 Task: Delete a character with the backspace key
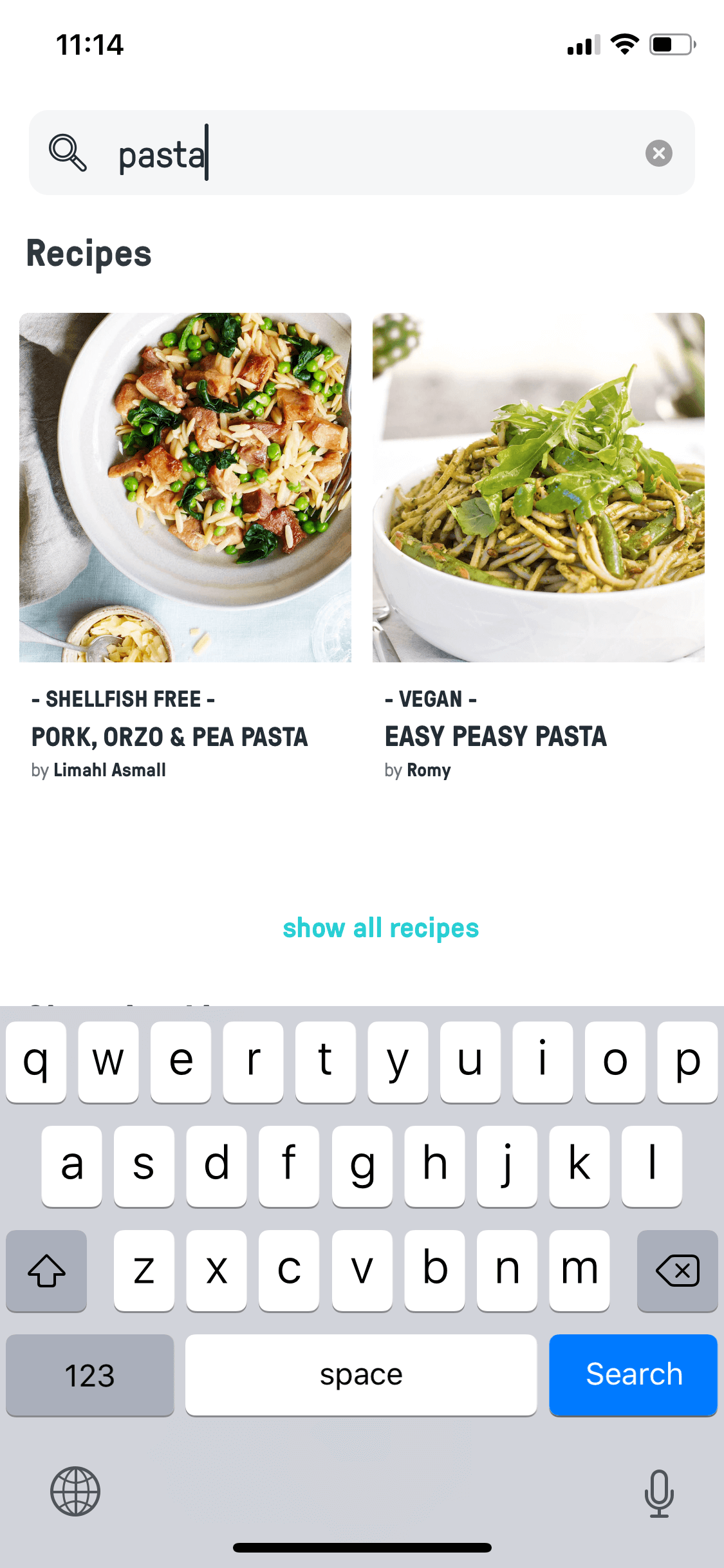(677, 1271)
